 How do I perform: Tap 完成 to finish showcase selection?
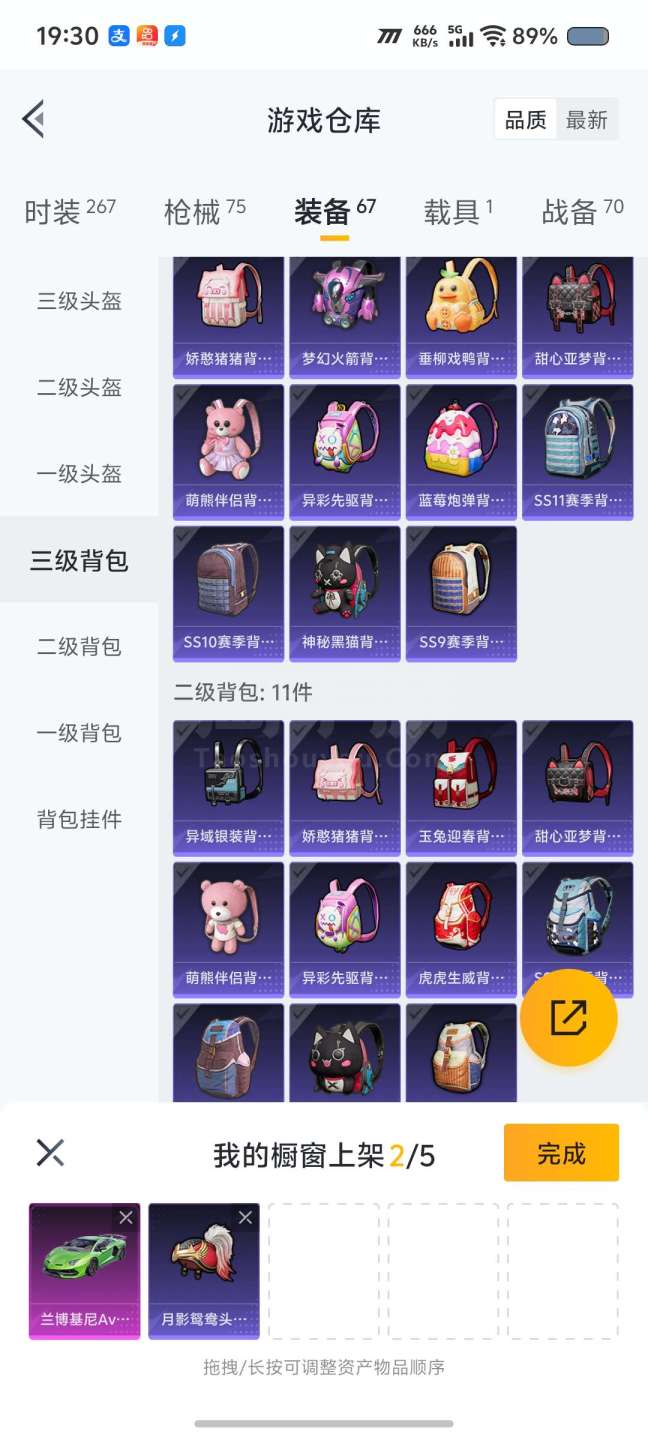[x=560, y=1153]
